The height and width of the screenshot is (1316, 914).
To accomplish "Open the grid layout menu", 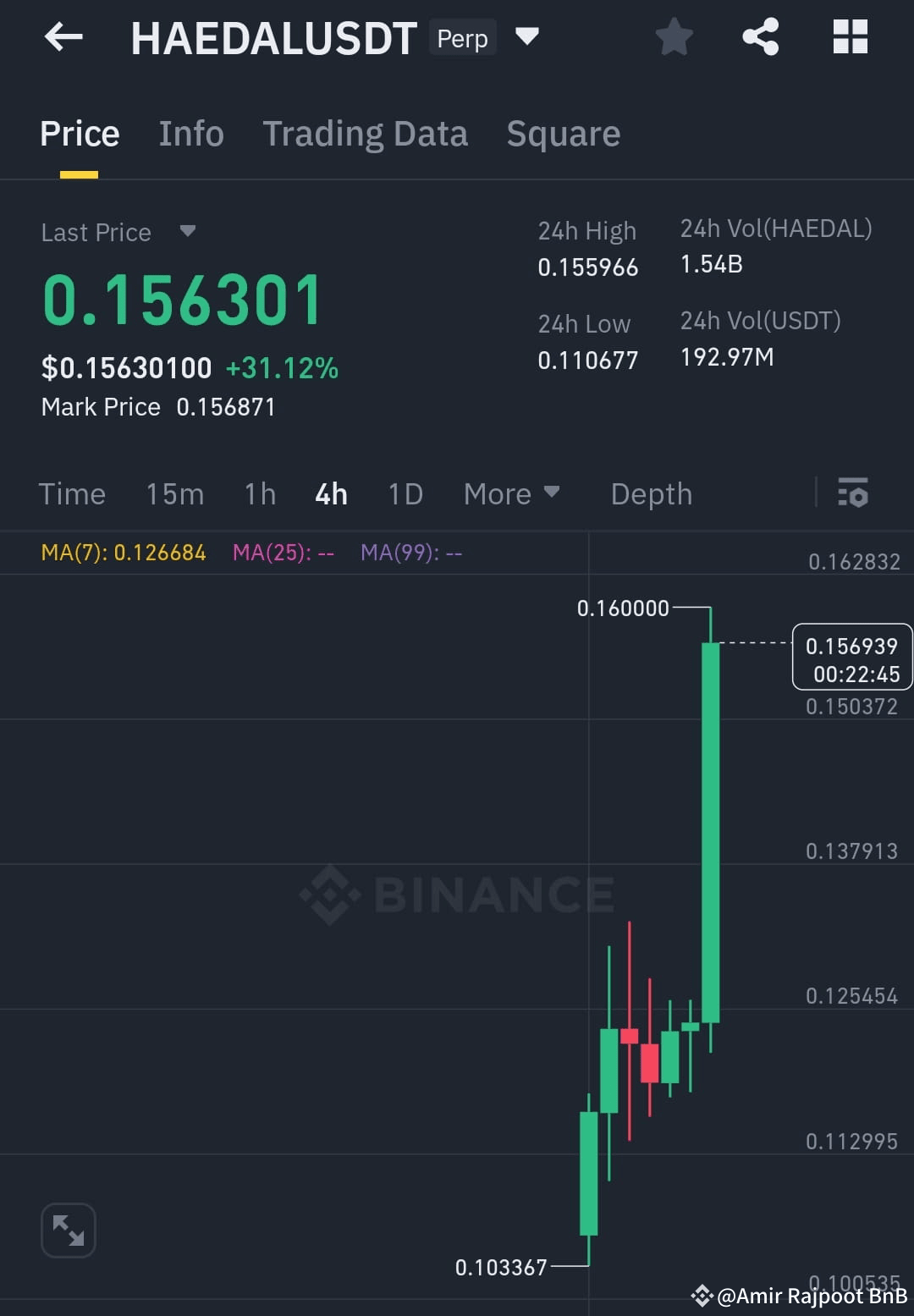I will tap(850, 37).
